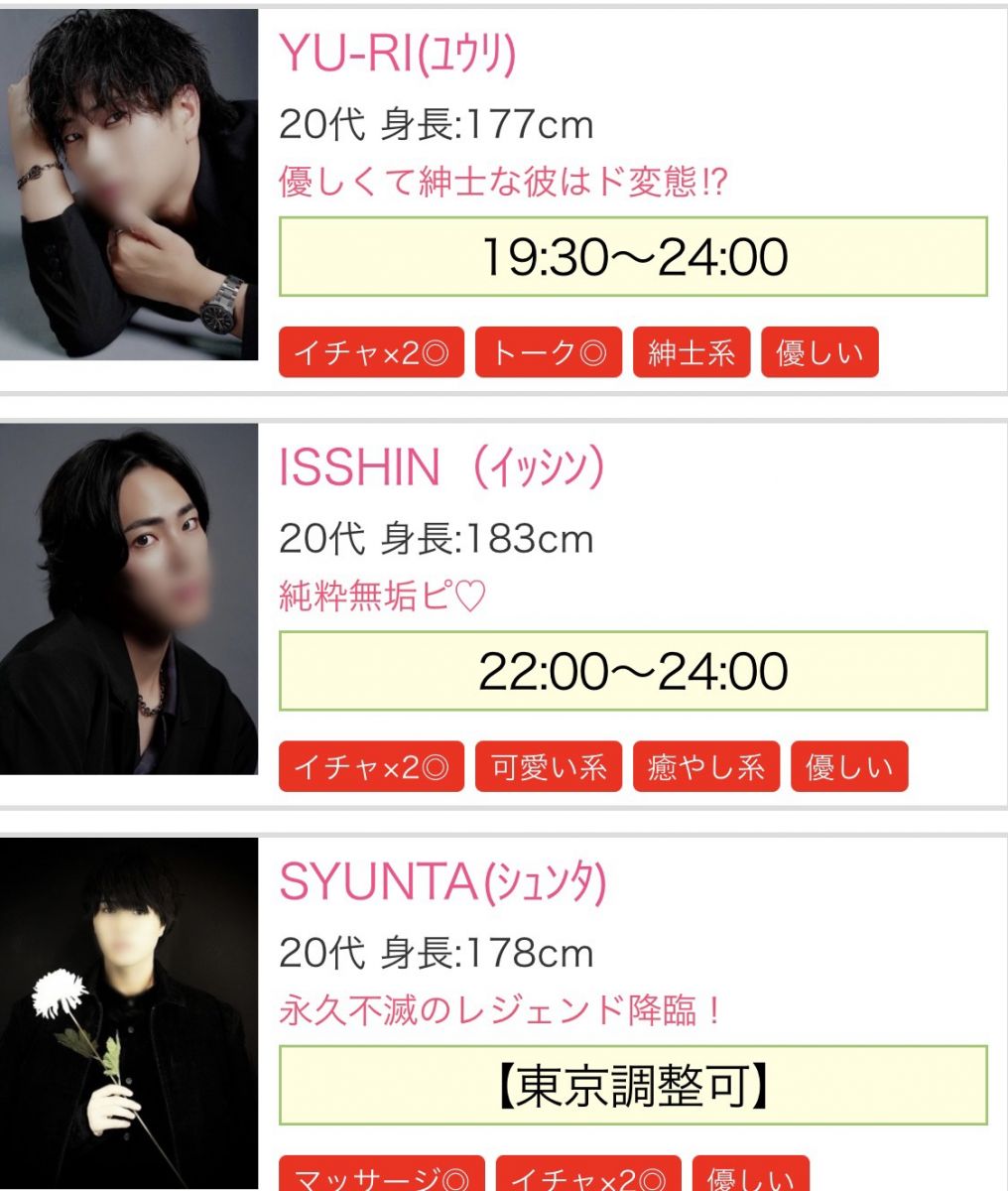Open SYUNTA's profile photo
The image size is (1008, 1191).
pyautogui.click(x=129, y=1012)
